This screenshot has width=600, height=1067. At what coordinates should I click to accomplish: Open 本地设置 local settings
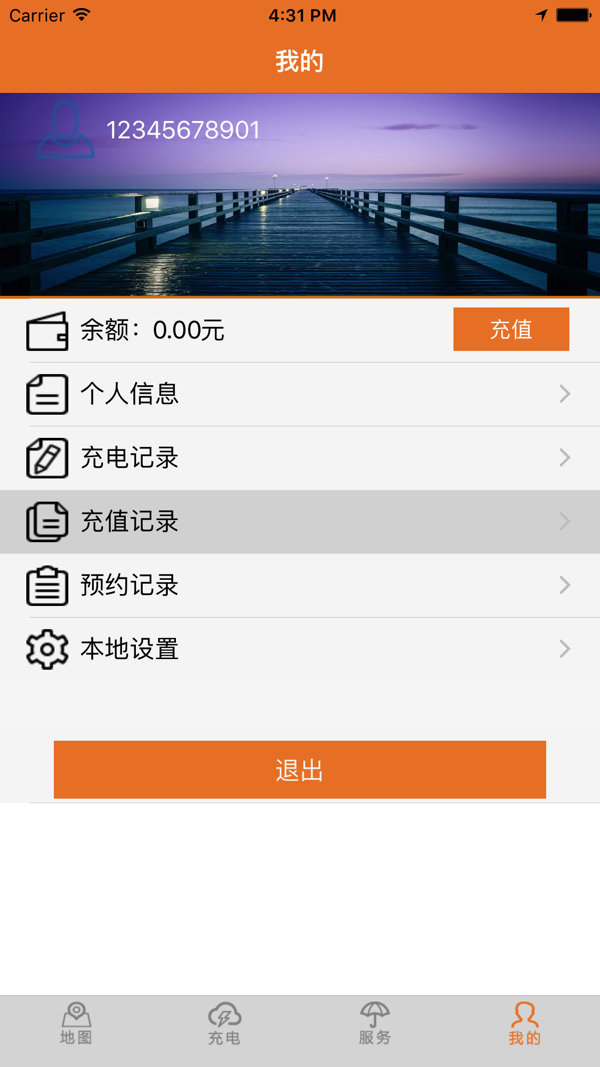click(300, 649)
